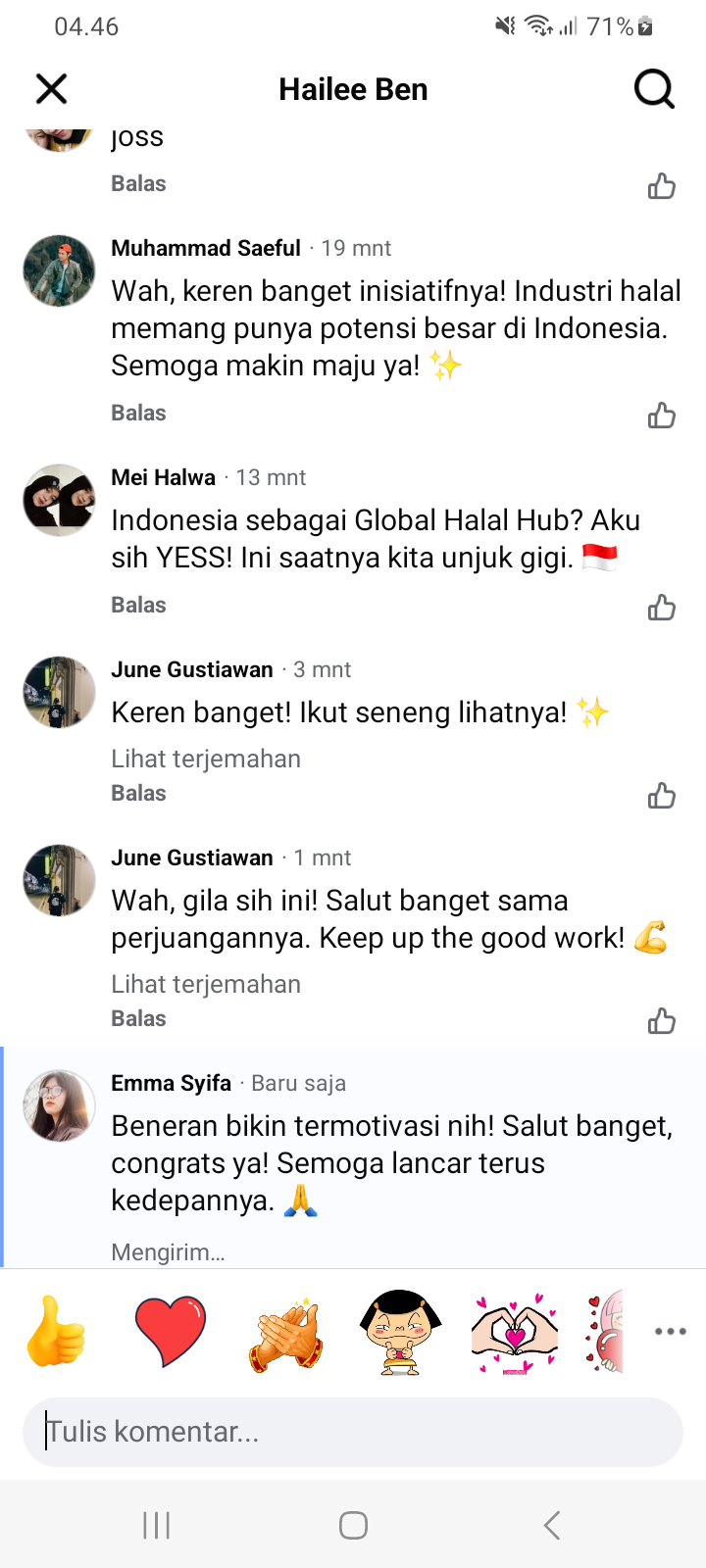Screen dimensions: 706x1568
Task: Like June Gustiawan's "Wah, gila sih ini!" comment
Action: (x=662, y=1021)
